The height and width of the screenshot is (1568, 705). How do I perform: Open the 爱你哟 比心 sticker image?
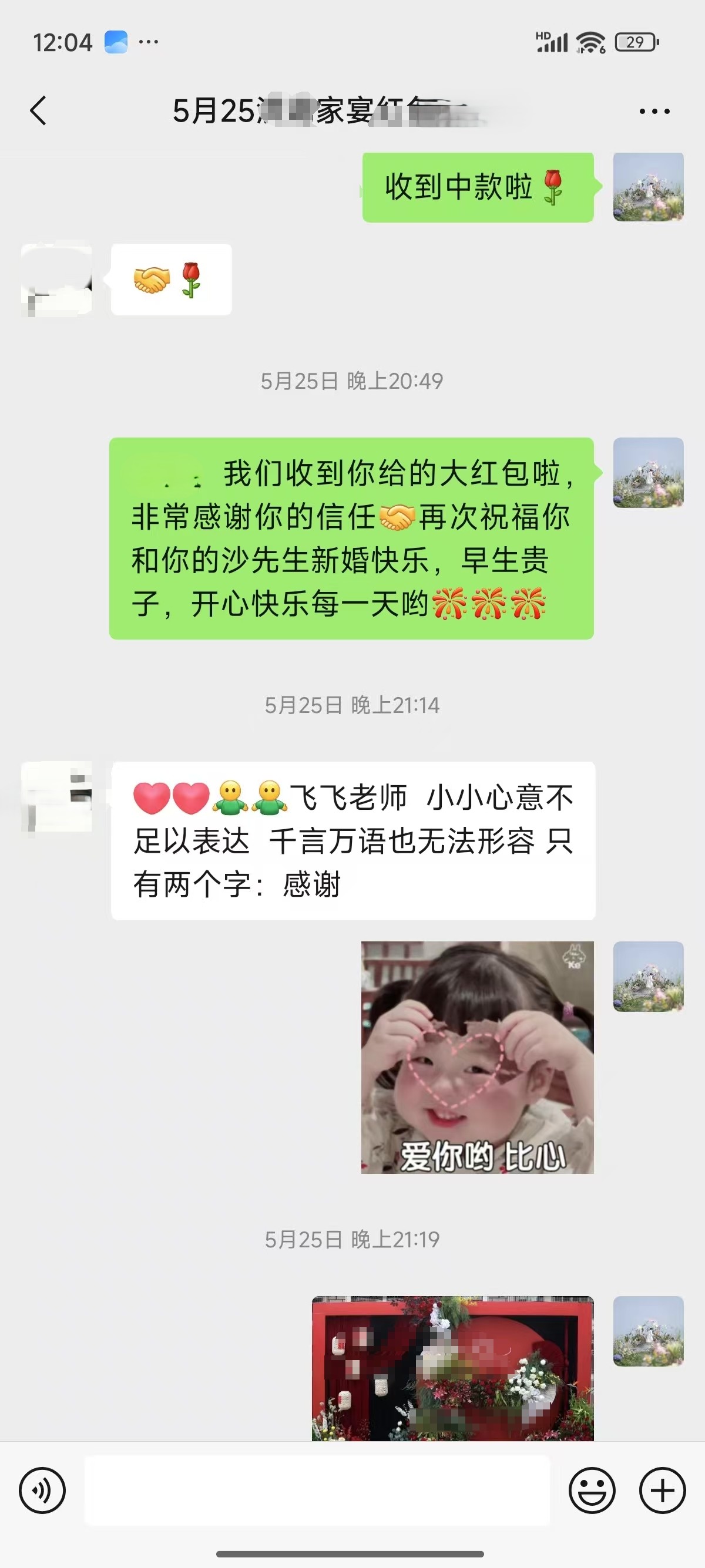477,1057
